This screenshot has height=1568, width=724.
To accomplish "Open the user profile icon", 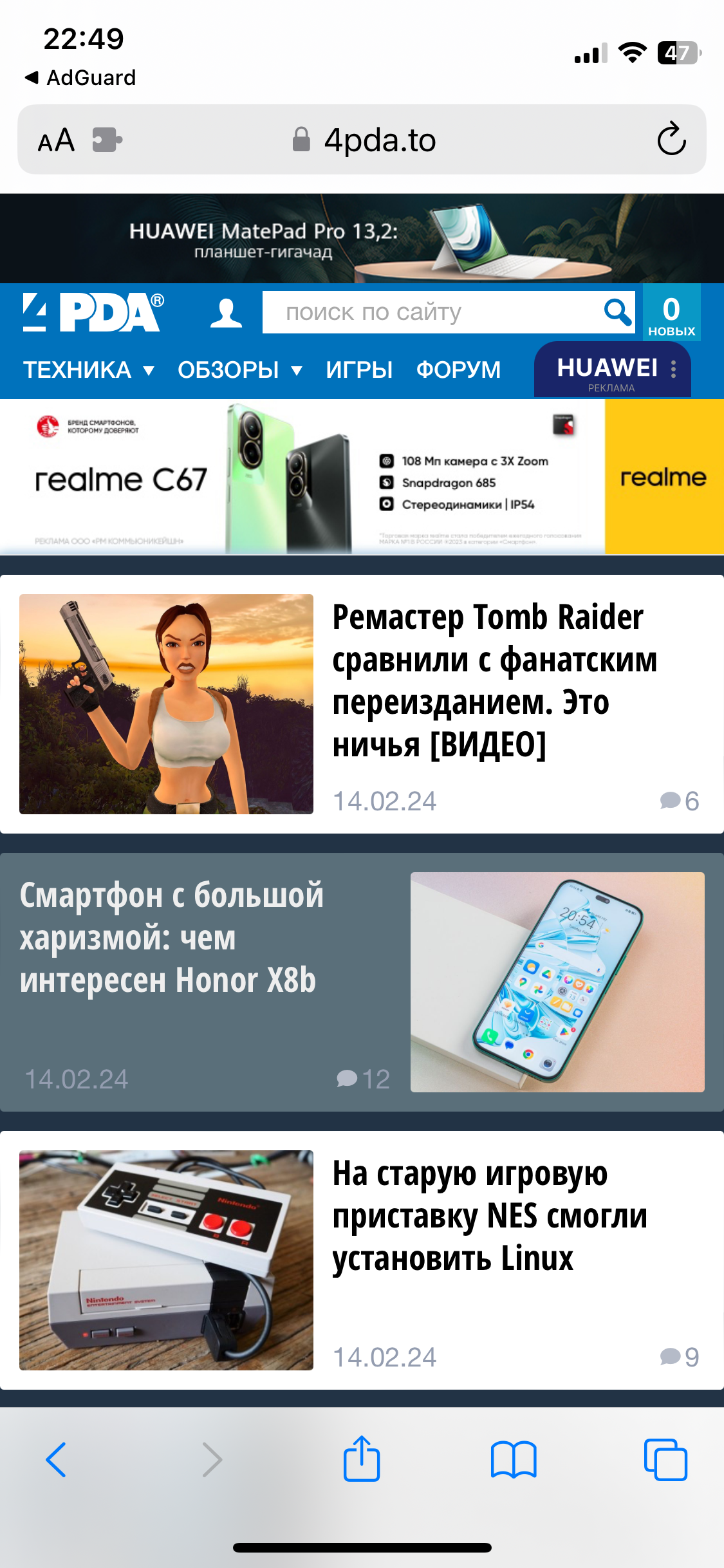I will click(x=226, y=313).
